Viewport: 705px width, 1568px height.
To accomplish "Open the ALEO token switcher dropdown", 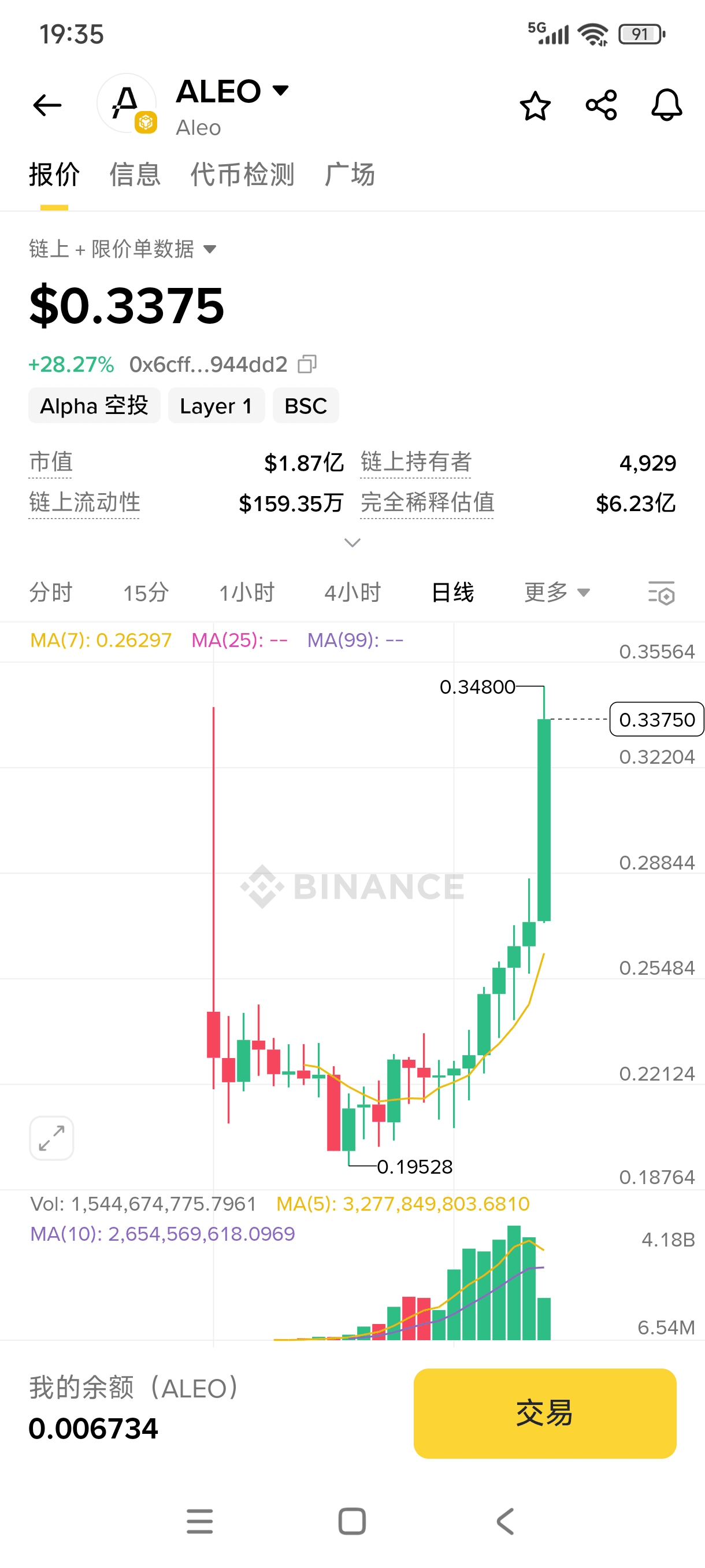I will click(x=280, y=91).
